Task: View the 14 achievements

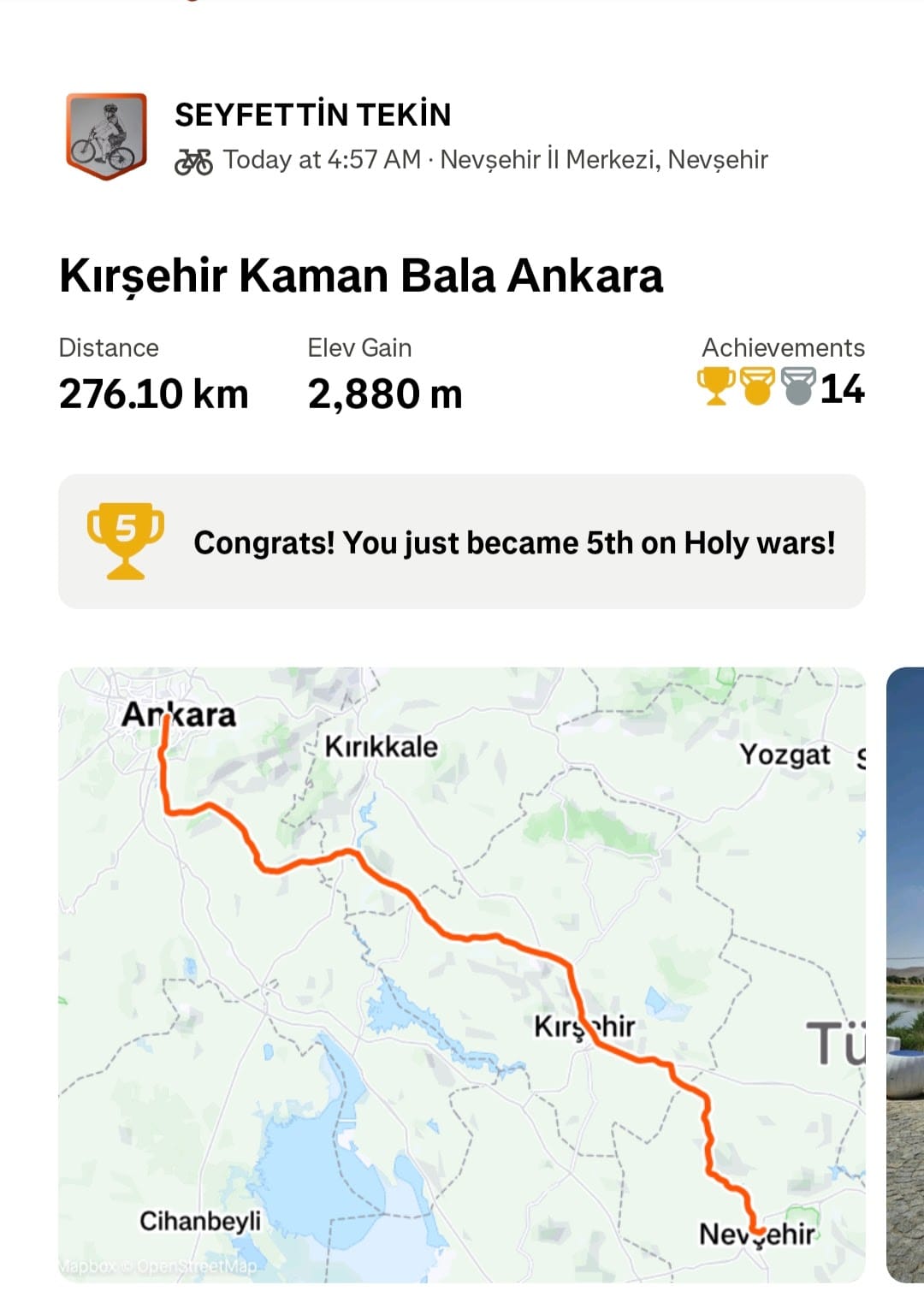Action: tap(781, 387)
